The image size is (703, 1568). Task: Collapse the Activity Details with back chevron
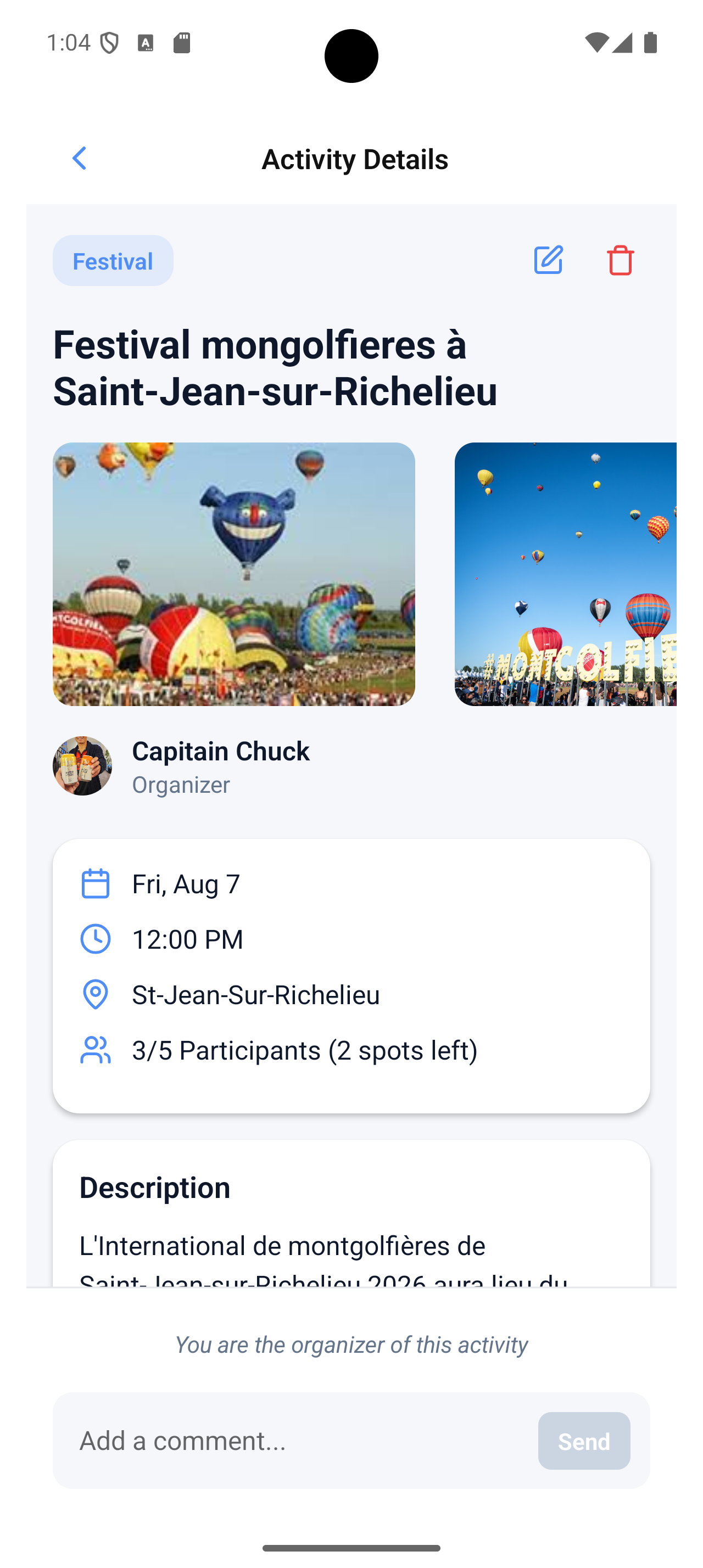click(x=80, y=158)
